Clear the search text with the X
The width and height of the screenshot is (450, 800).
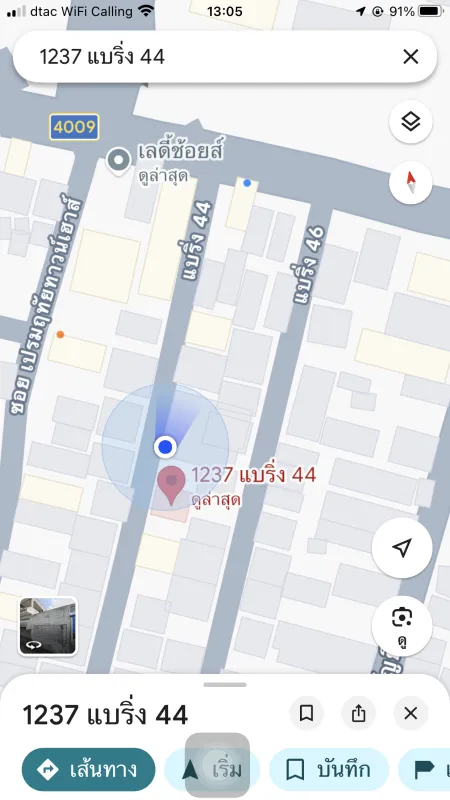pos(410,57)
